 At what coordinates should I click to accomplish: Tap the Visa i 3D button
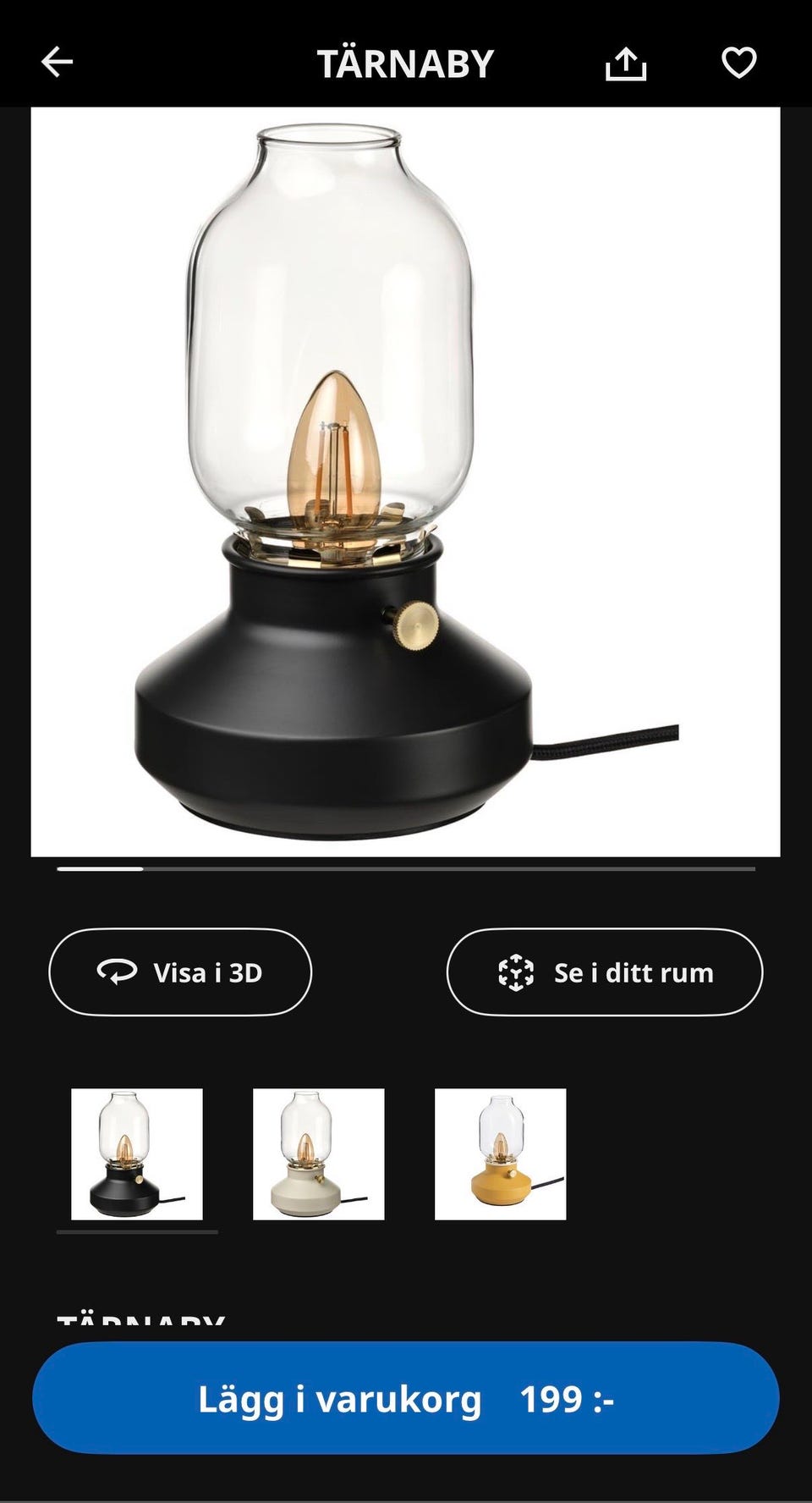[180, 972]
